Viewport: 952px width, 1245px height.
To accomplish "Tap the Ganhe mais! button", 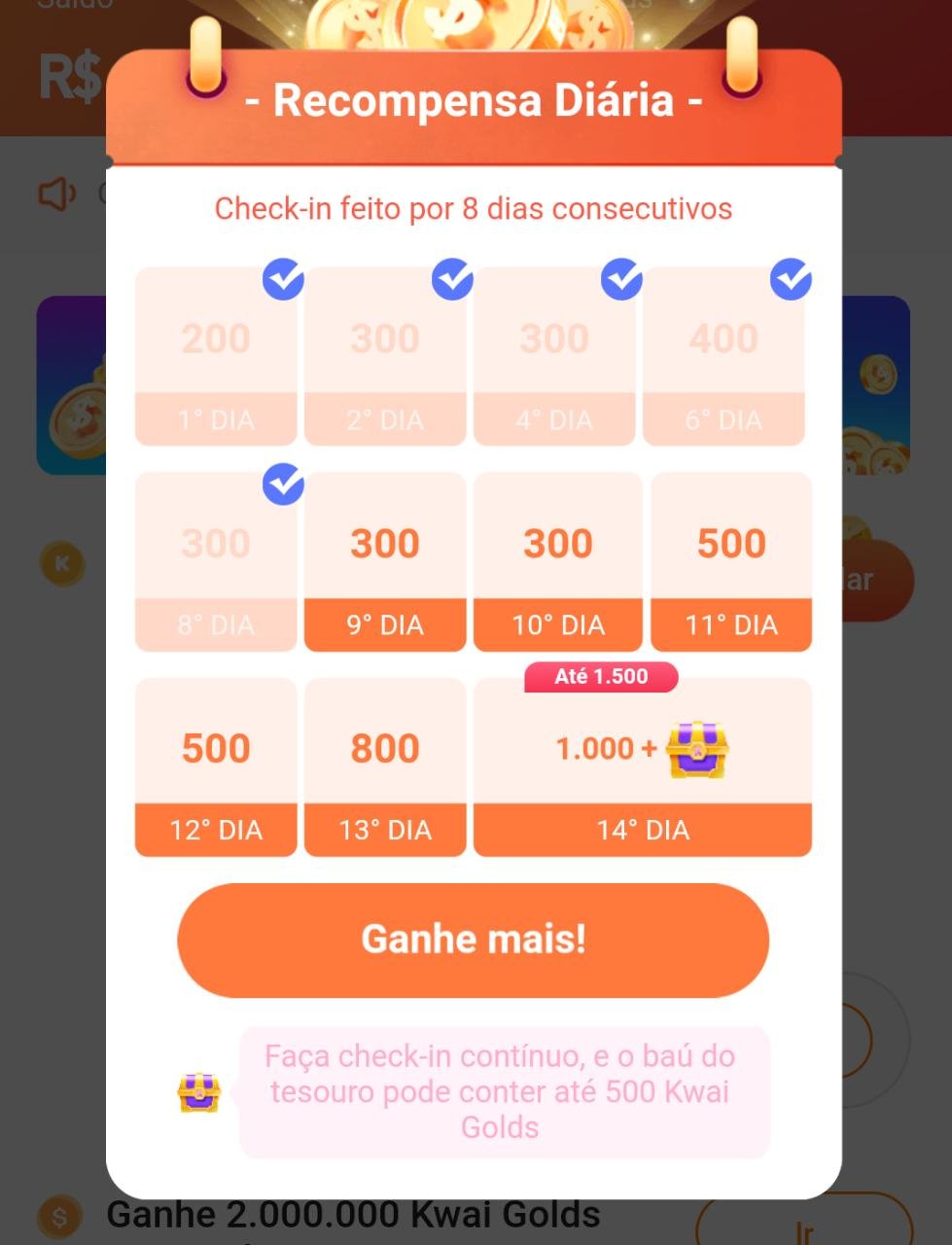I will click(x=473, y=940).
